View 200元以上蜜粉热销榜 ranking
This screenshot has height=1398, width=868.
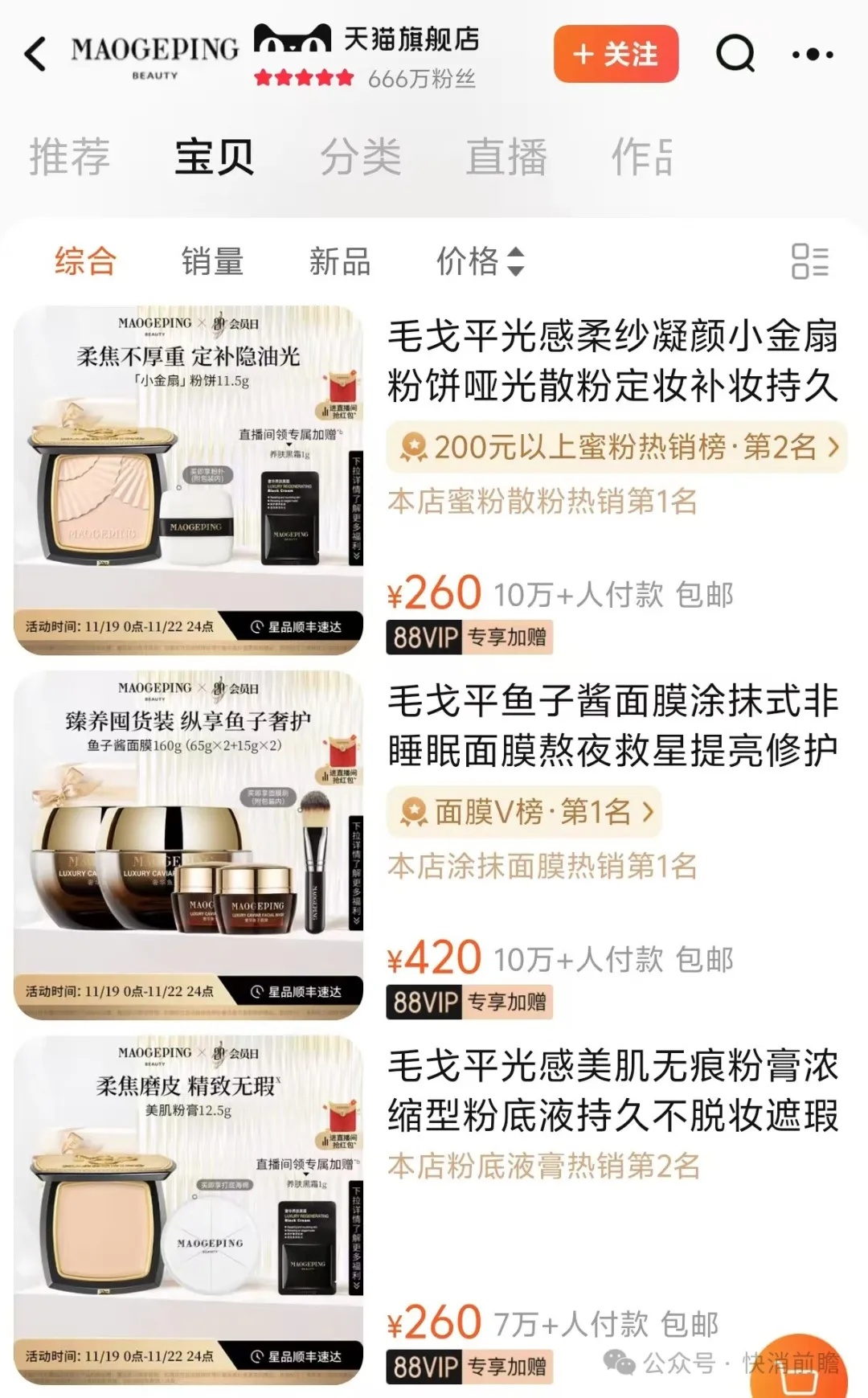(x=616, y=447)
